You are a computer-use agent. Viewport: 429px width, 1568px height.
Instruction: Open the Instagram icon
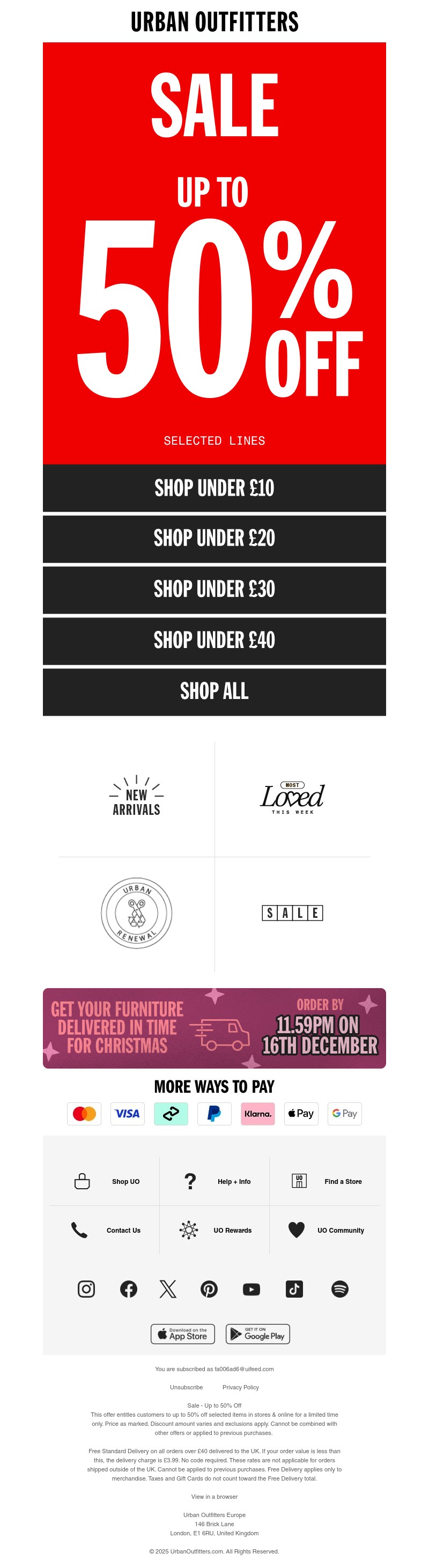pos(86,1289)
